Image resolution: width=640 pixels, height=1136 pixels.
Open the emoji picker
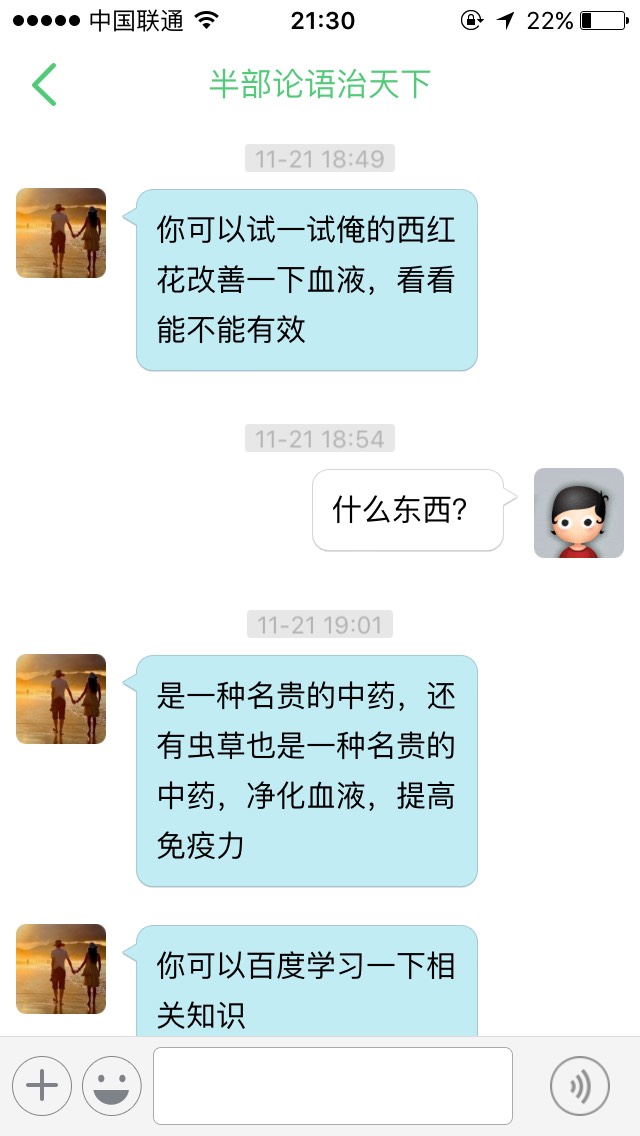click(x=112, y=1086)
